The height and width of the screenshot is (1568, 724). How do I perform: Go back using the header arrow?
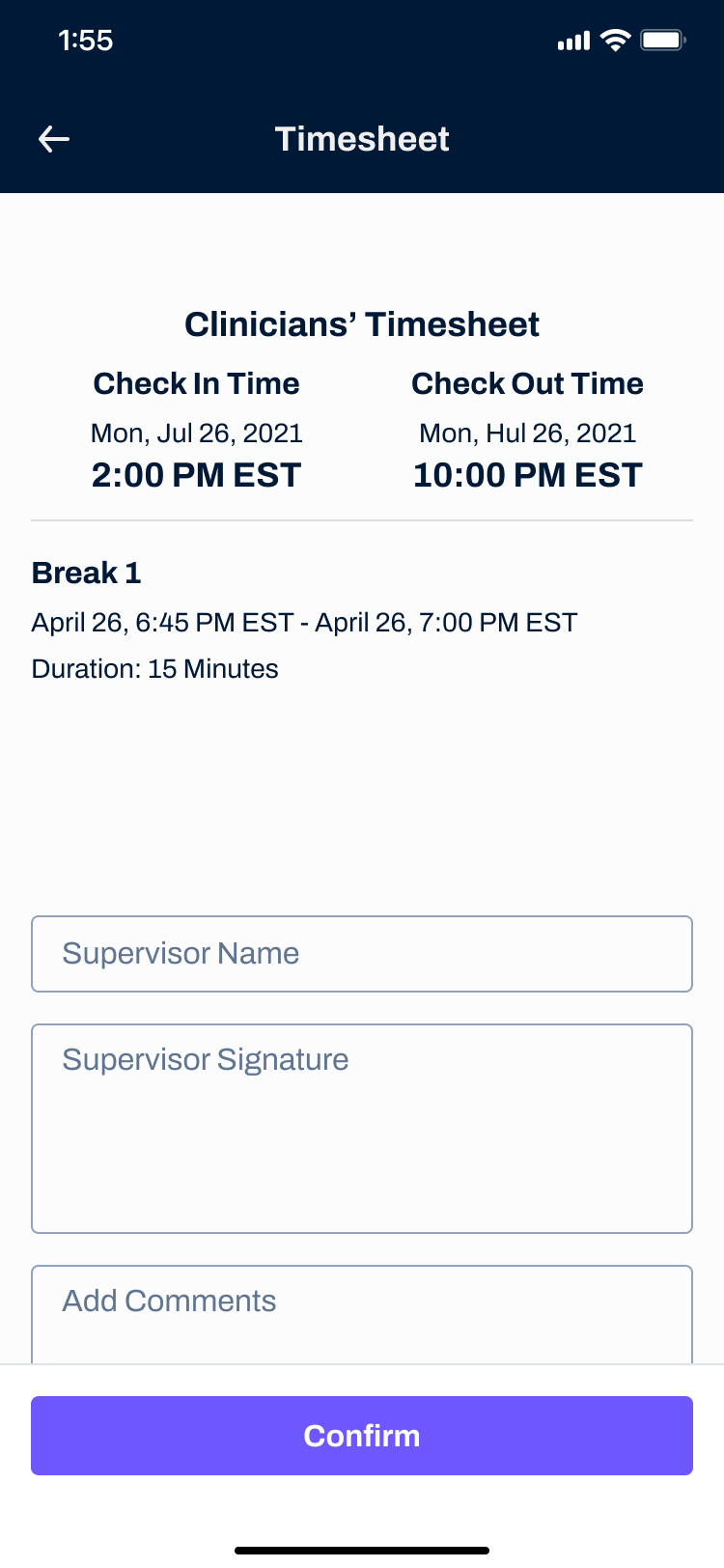coord(54,139)
